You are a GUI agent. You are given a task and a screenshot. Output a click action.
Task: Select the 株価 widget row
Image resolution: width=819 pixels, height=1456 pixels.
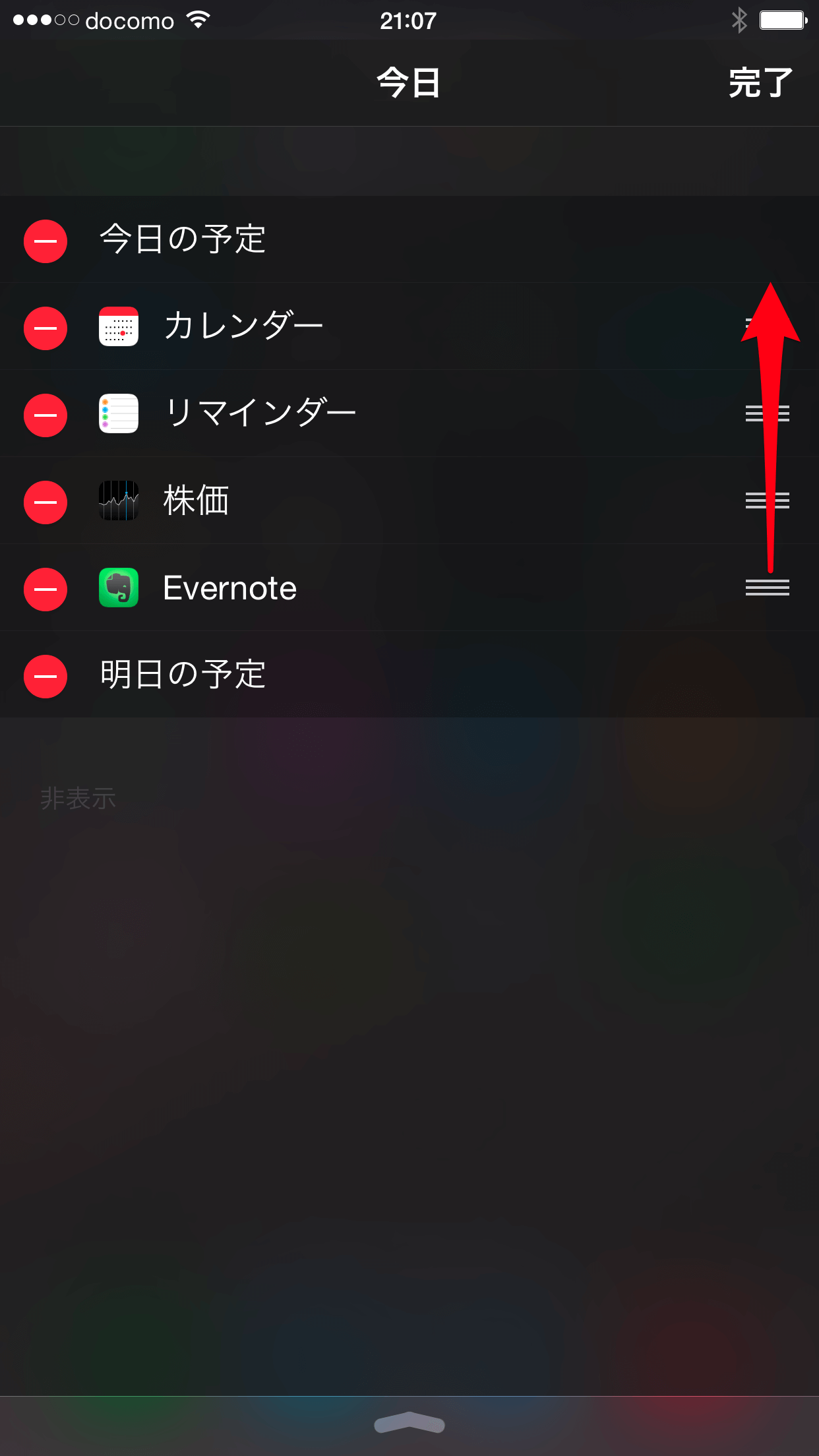pyautogui.click(x=396, y=501)
